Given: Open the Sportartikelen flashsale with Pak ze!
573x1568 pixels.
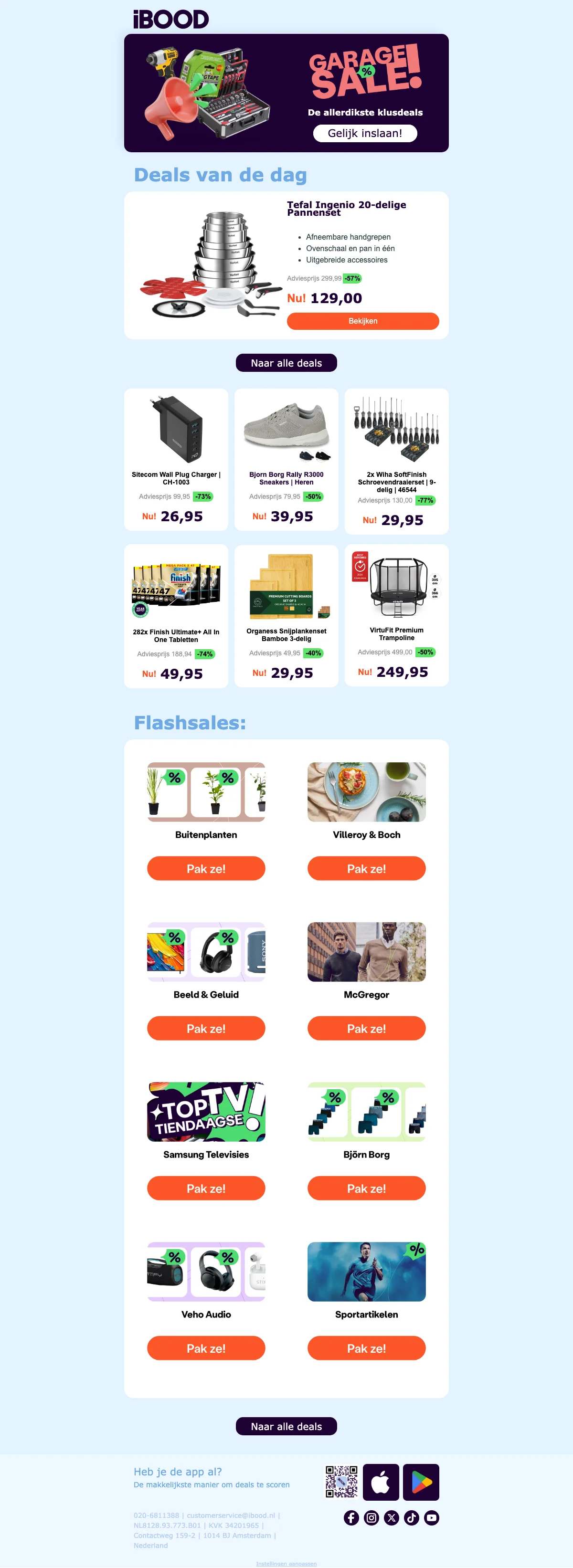Looking at the screenshot, I should pyautogui.click(x=366, y=1348).
